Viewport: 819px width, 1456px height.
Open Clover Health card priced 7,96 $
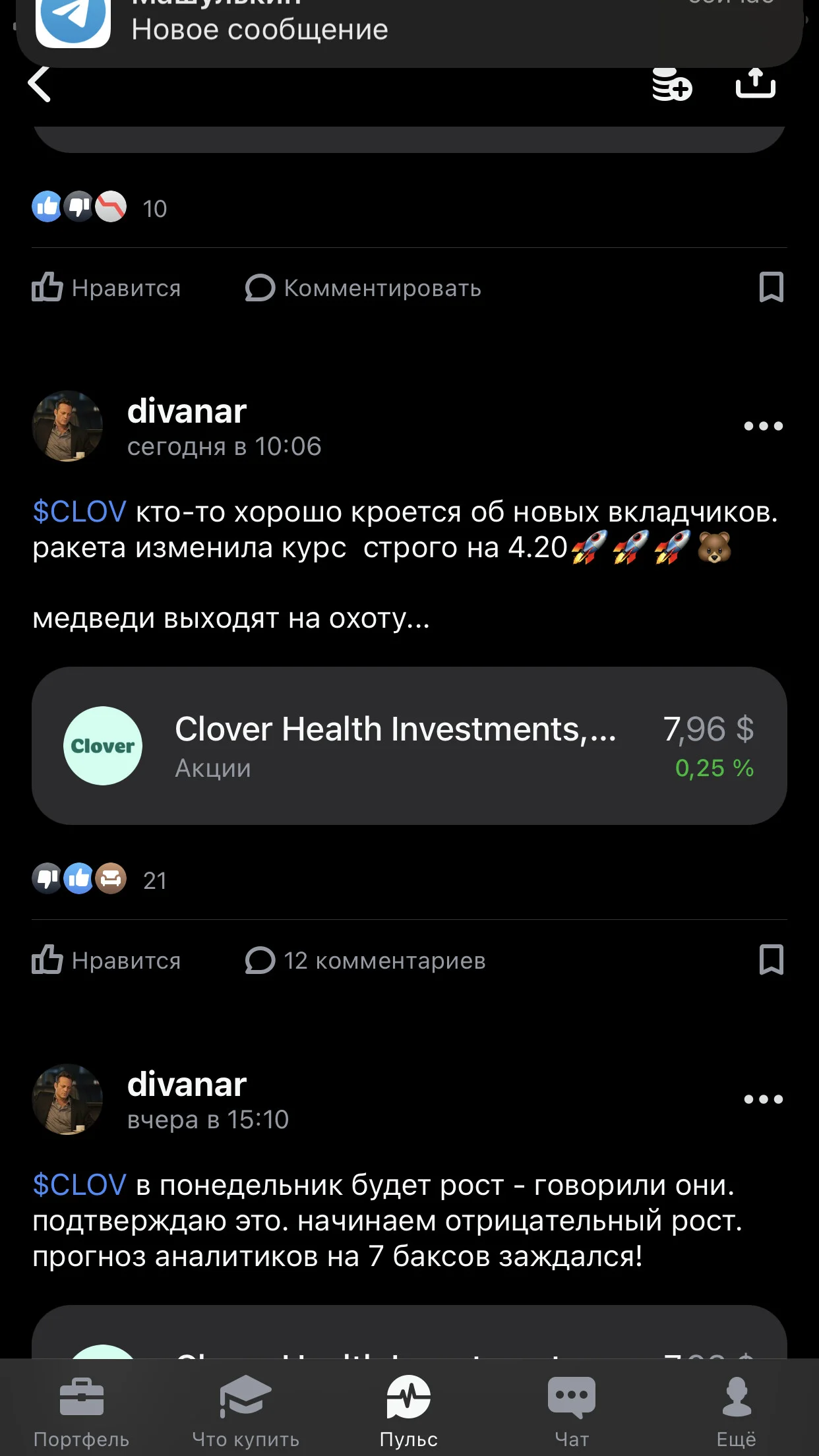pyautogui.click(x=409, y=746)
